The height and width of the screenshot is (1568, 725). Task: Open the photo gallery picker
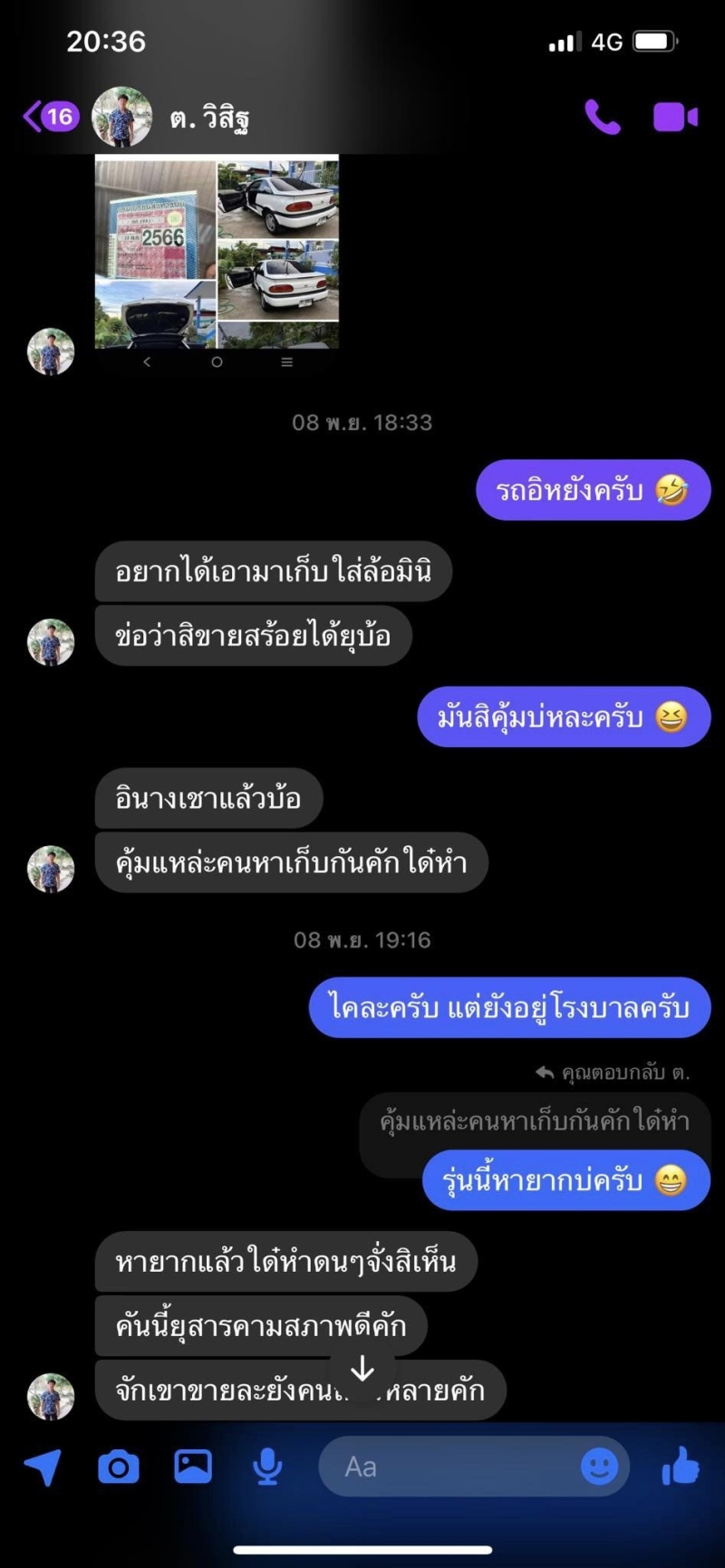click(193, 1467)
